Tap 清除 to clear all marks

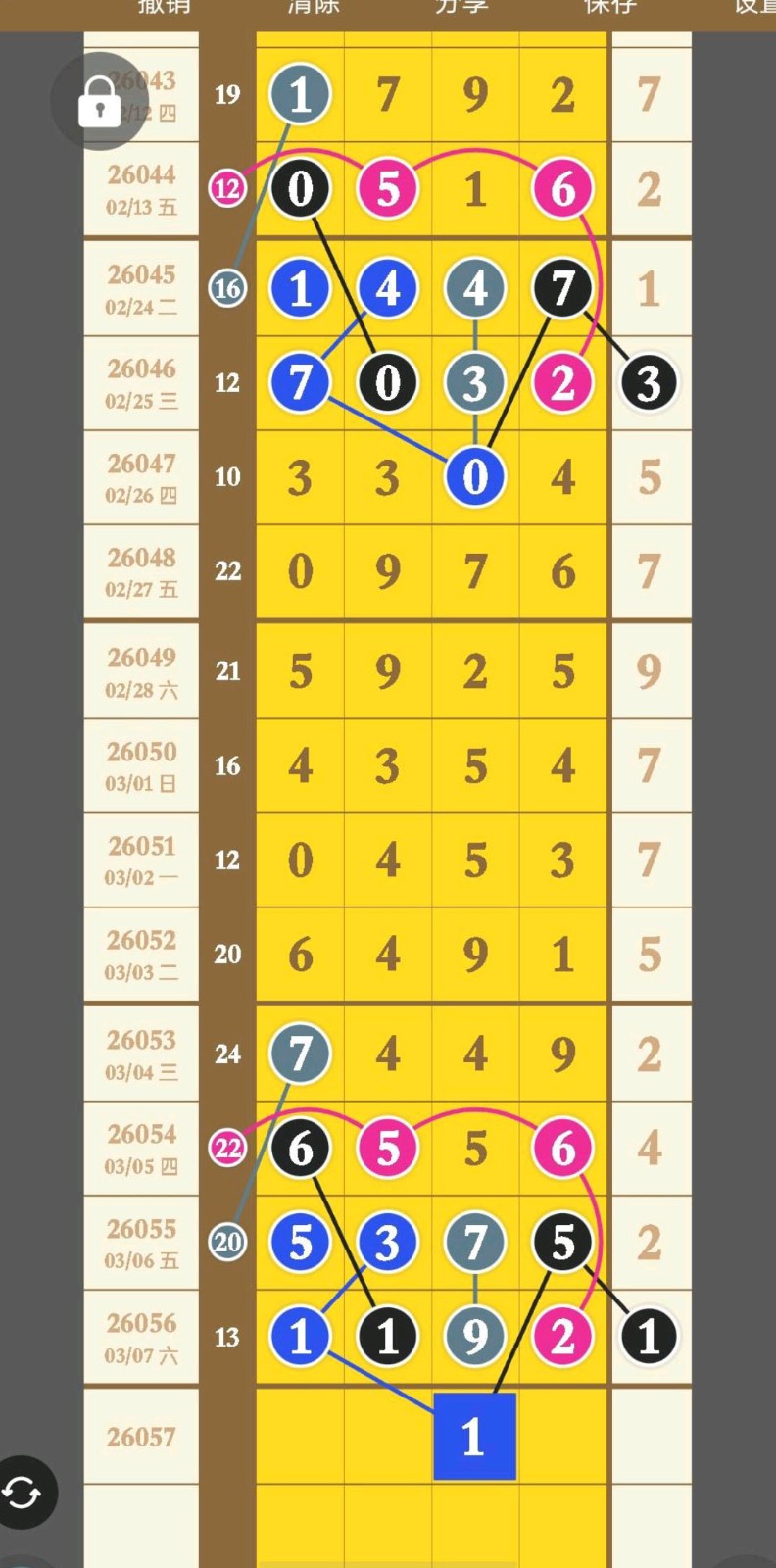point(314,7)
